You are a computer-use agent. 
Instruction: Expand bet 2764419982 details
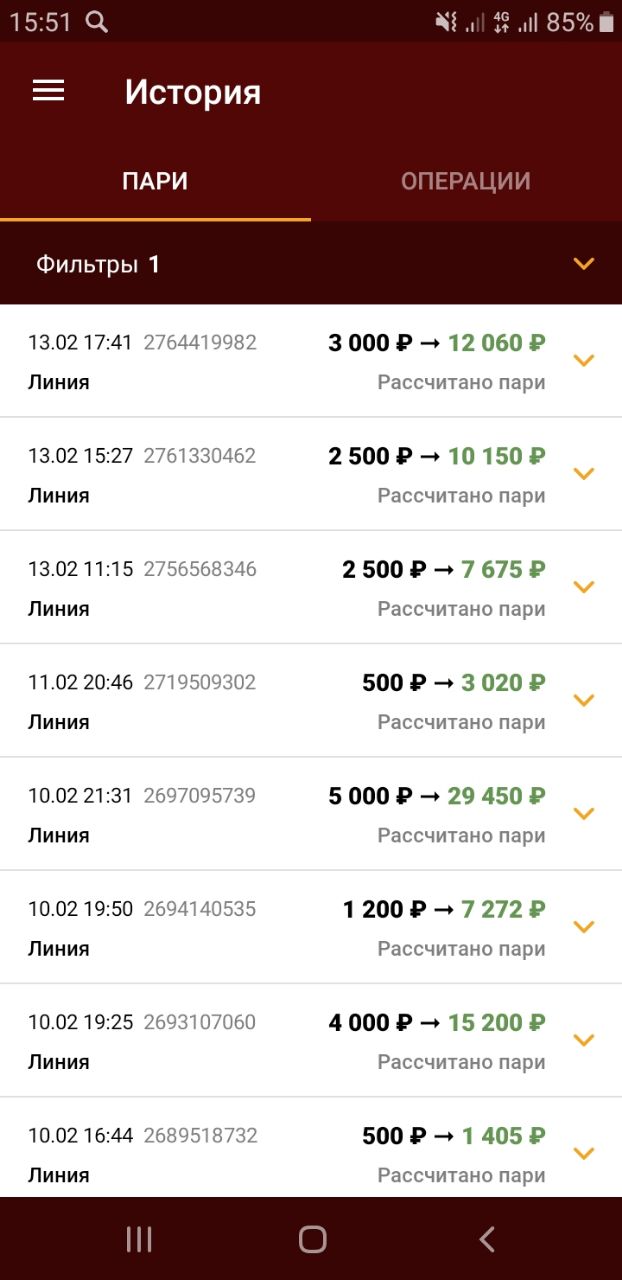coord(584,360)
